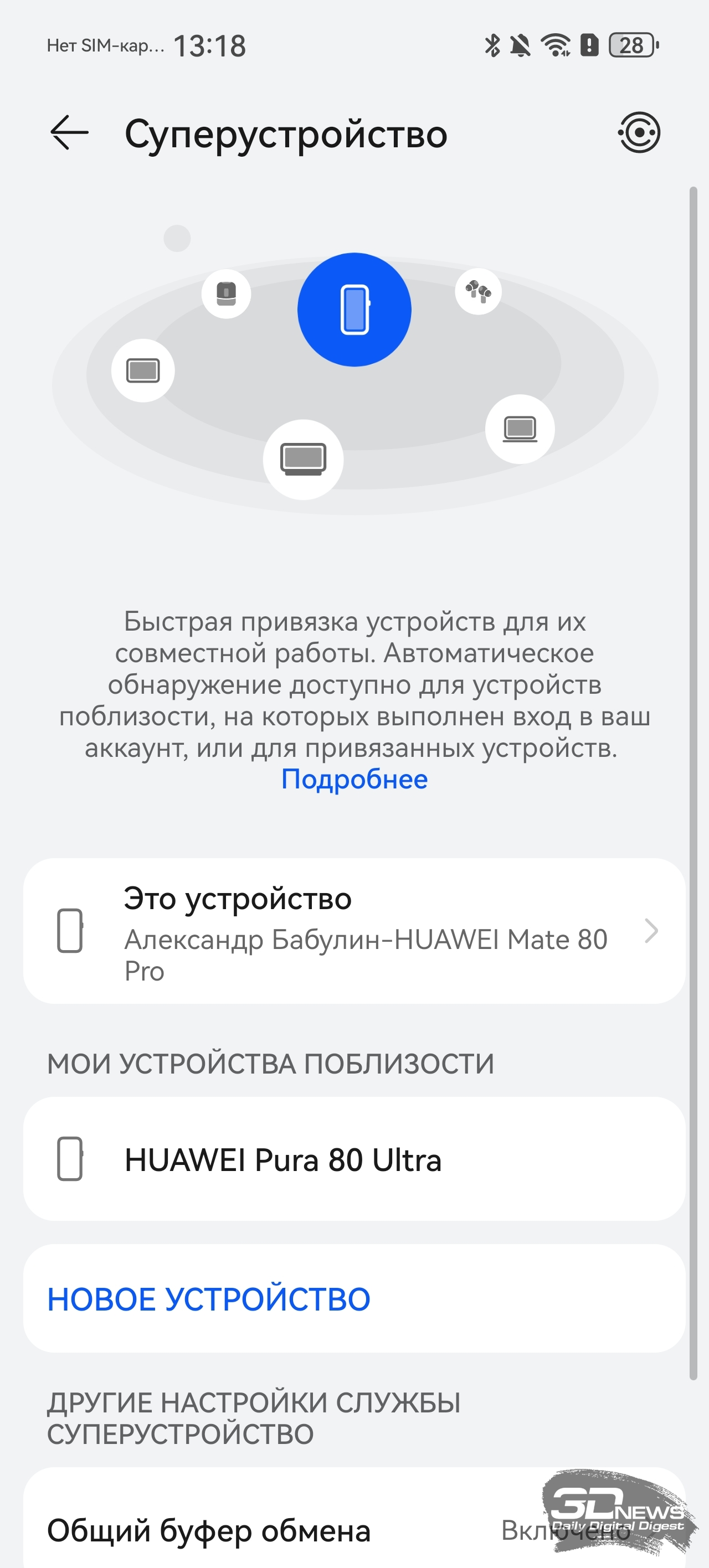Select HUAWEI Pura 80 Ultra device
Screen dimensions: 709x1568
point(354,1159)
